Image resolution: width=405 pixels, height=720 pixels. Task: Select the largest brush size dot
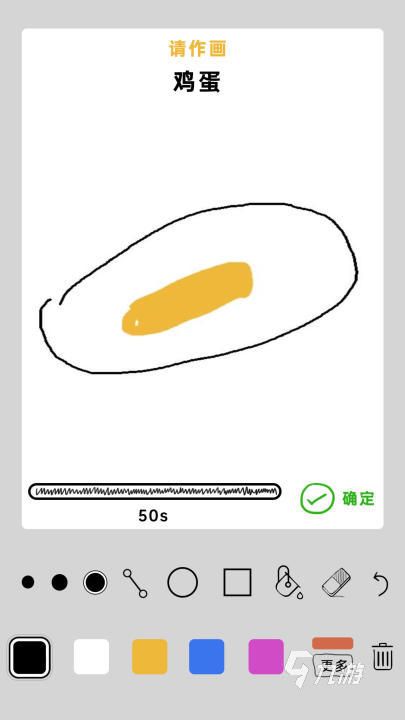[95, 583]
